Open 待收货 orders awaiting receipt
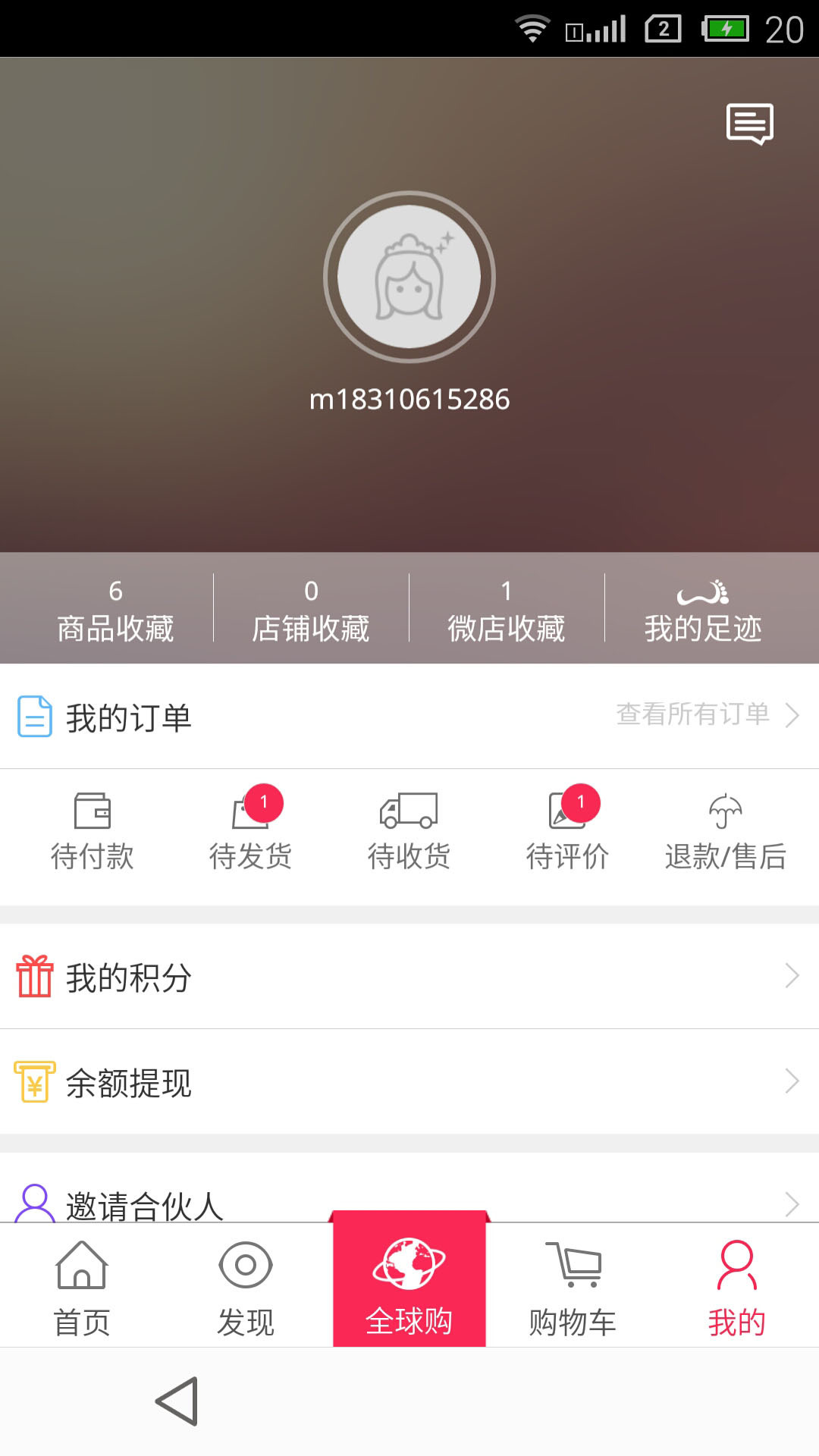Screen dimensions: 819x1456 (409, 832)
